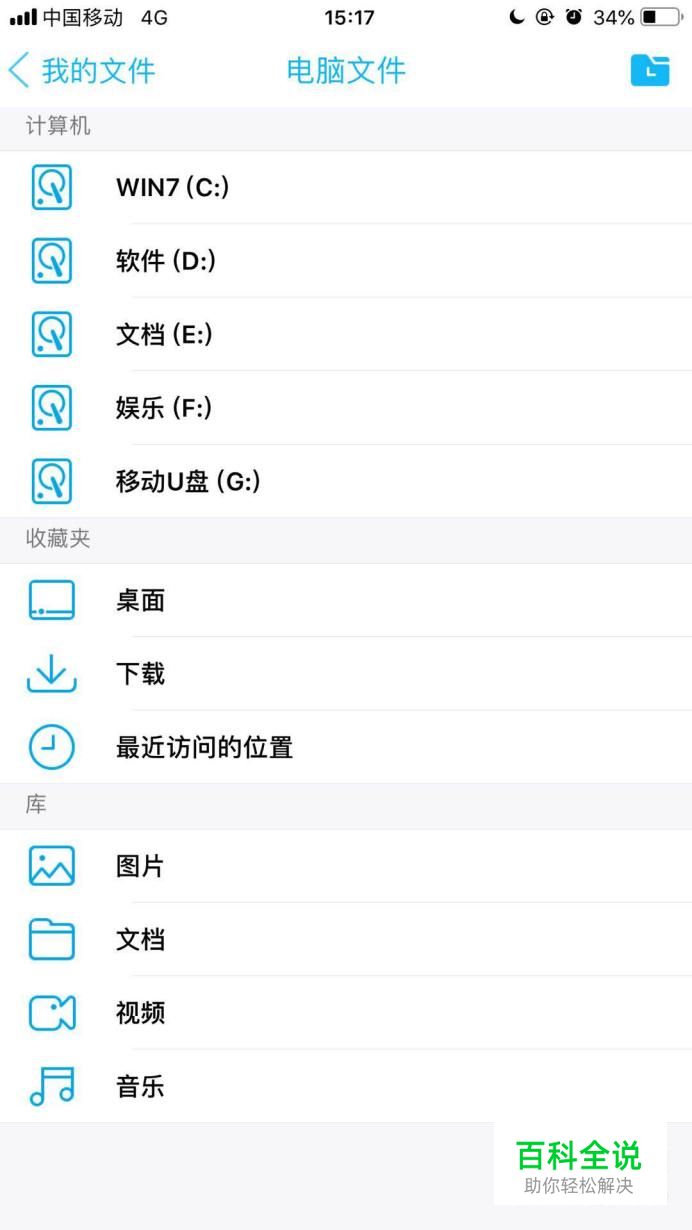Browse the 软件 (D:) drive
The width and height of the screenshot is (692, 1230).
click(166, 261)
